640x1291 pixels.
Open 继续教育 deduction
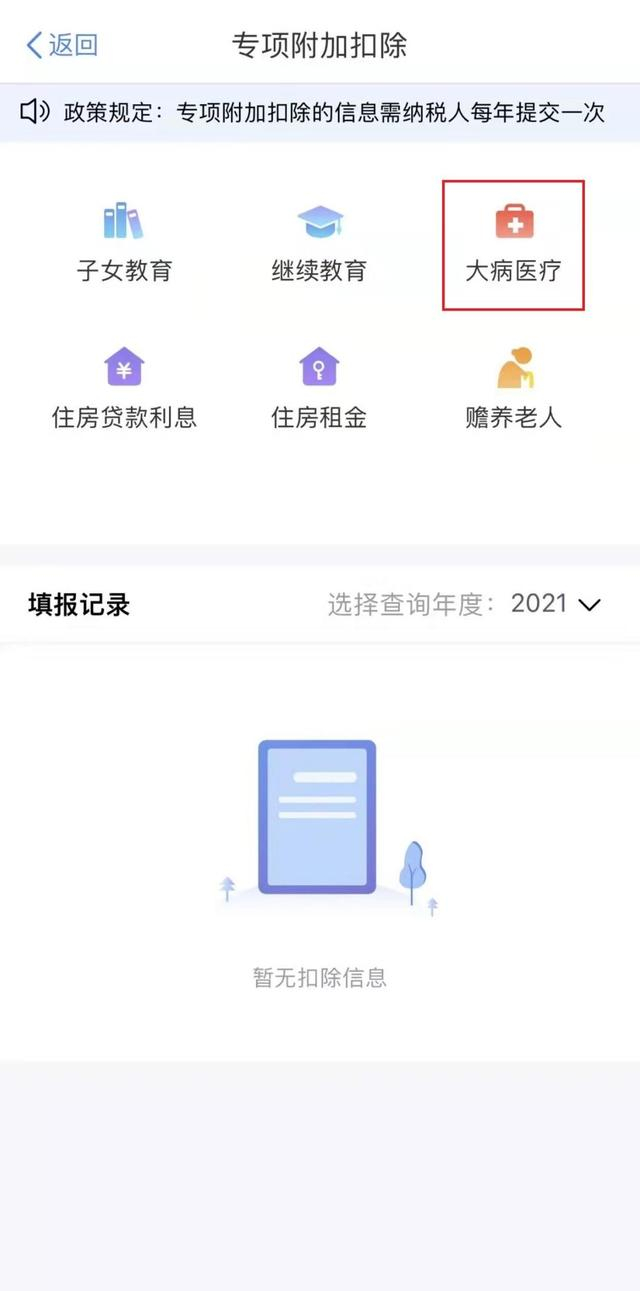point(319,242)
